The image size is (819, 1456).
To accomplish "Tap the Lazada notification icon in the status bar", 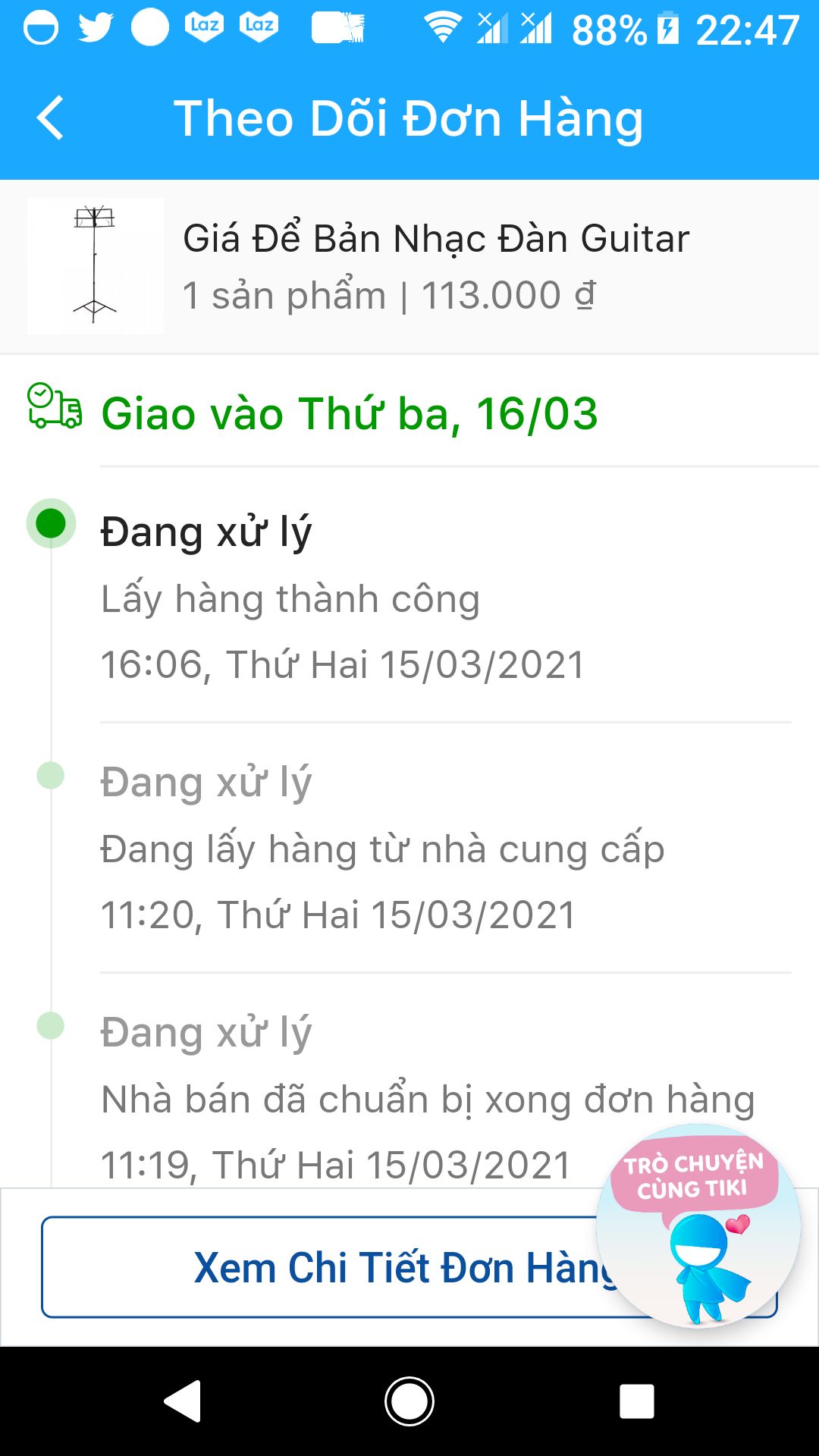I will tap(205, 25).
